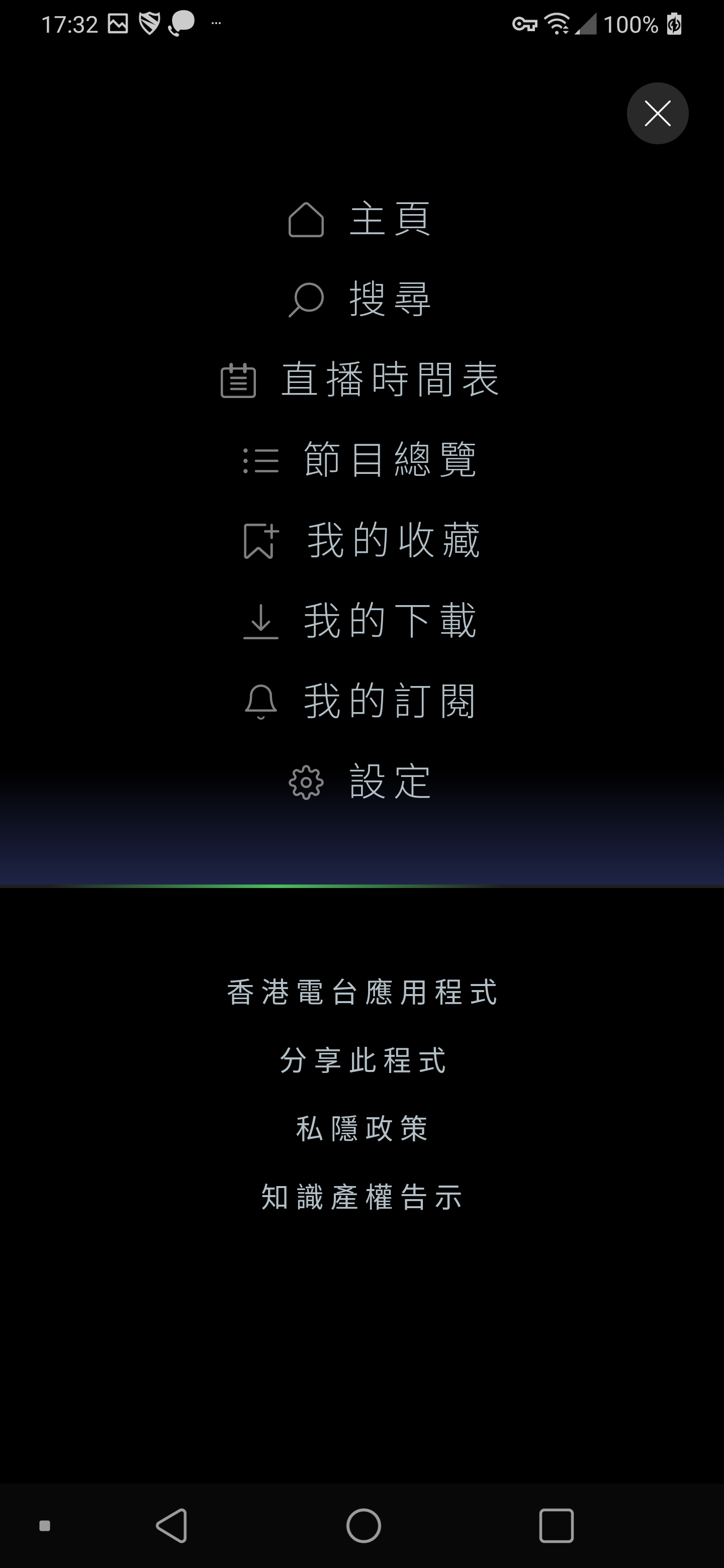Image resolution: width=724 pixels, height=1568 pixels.
Task: View 知識產權告示 notice
Action: click(x=361, y=1197)
